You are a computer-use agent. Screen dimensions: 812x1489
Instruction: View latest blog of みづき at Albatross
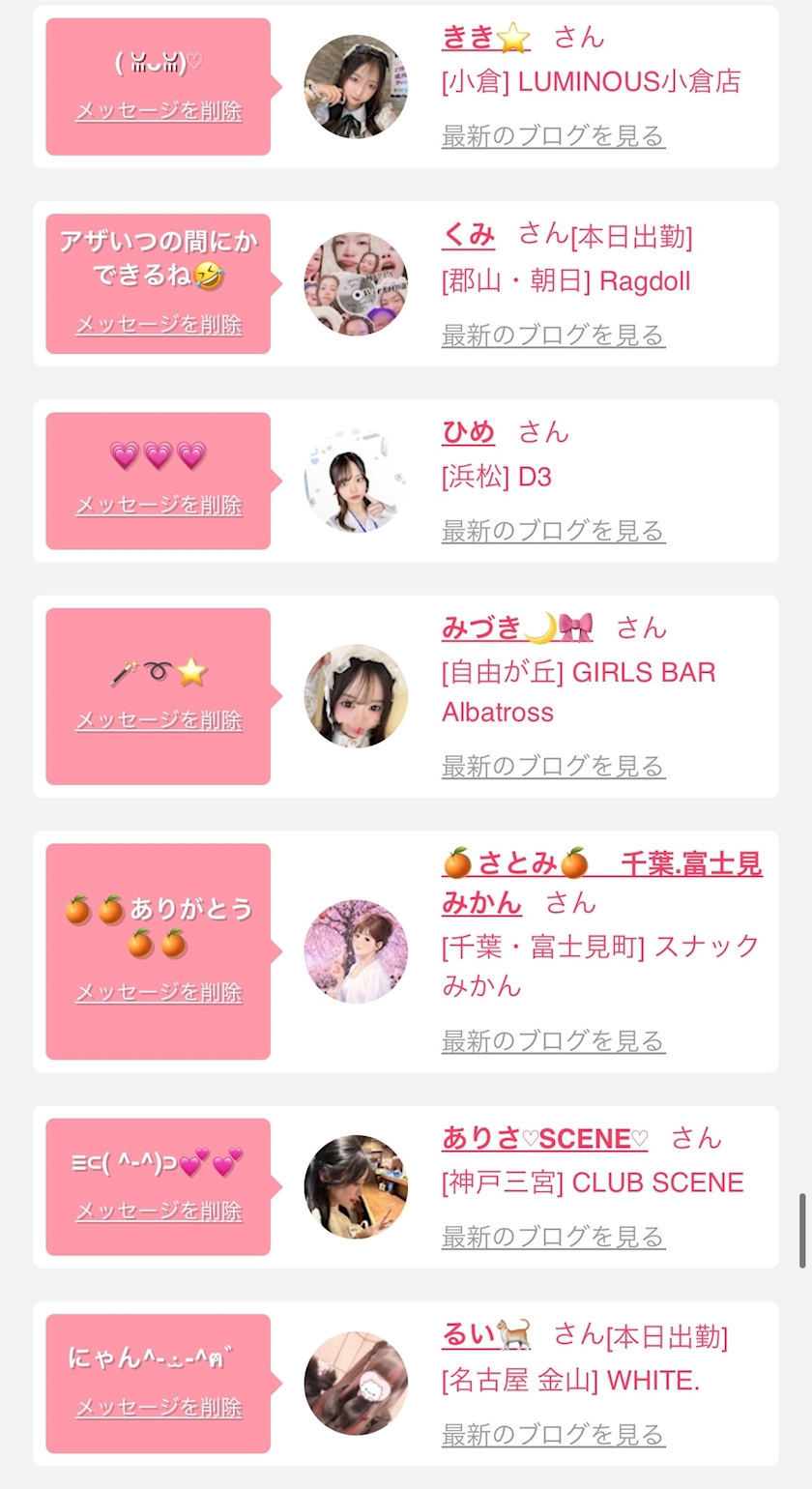tap(553, 767)
